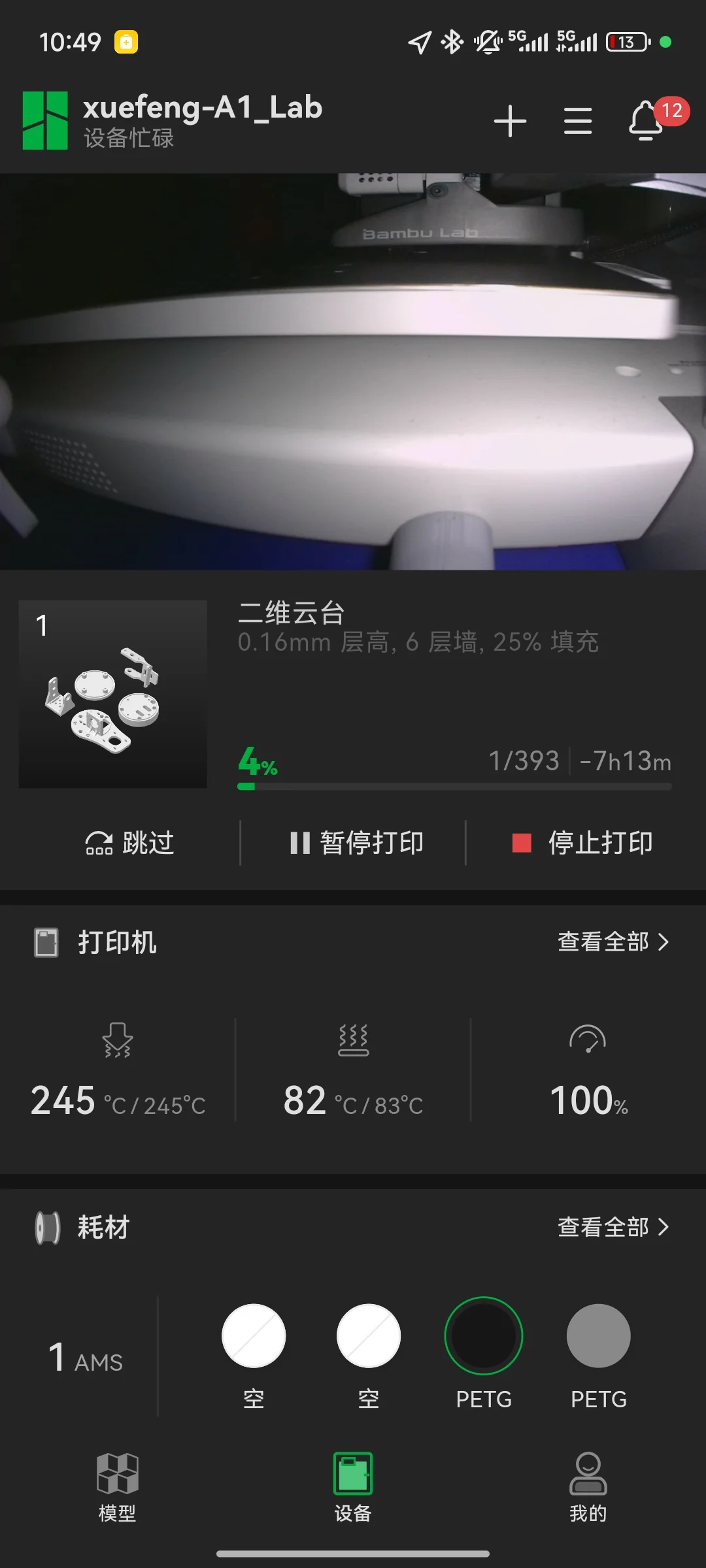The width and height of the screenshot is (706, 1568).
Task: Open the hamburger menu in the top bar
Action: (x=578, y=121)
